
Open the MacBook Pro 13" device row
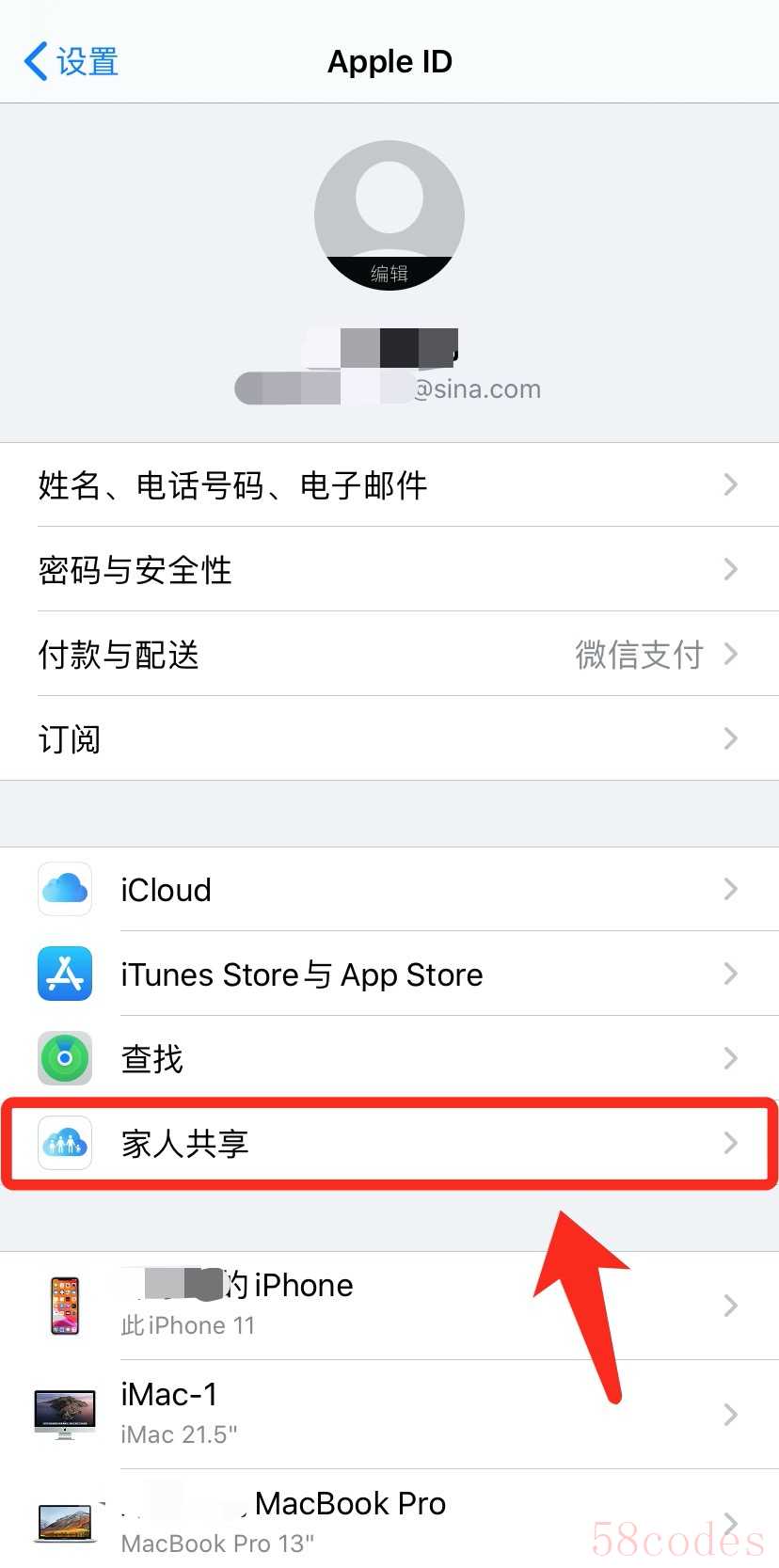(x=389, y=1518)
